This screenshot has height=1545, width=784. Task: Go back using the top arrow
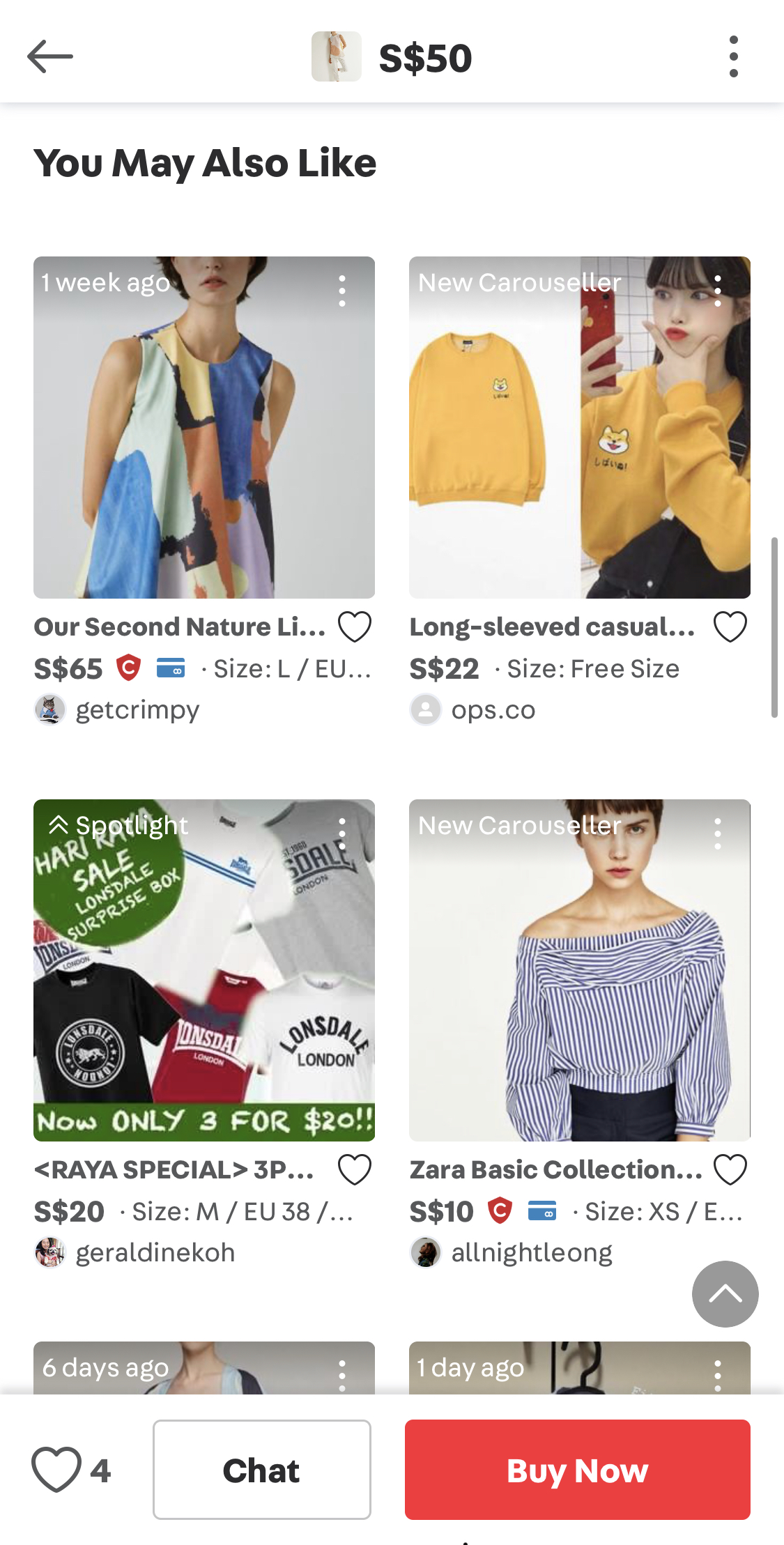pos(49,56)
